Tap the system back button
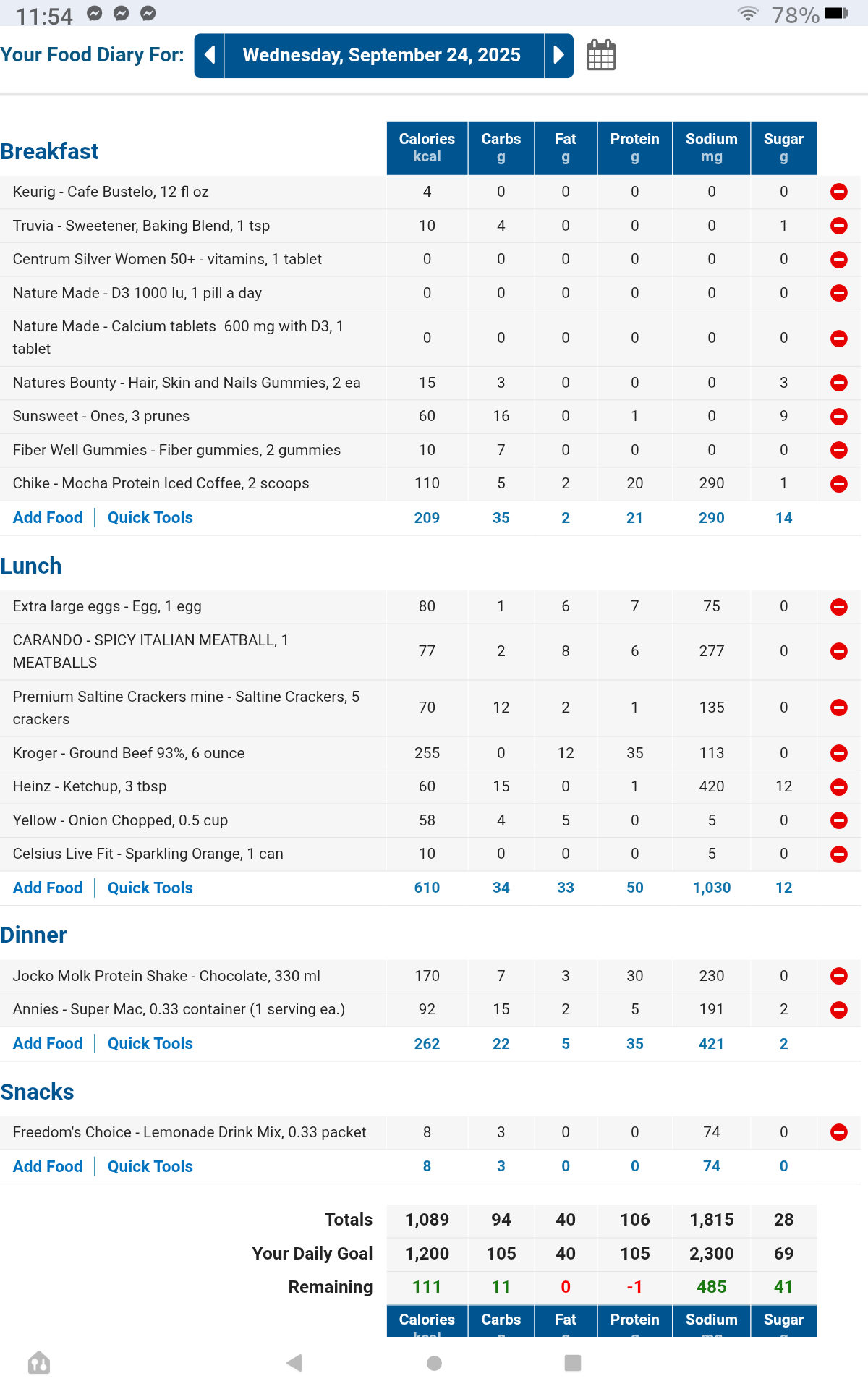Image resolution: width=868 pixels, height=1389 pixels. click(x=294, y=1364)
